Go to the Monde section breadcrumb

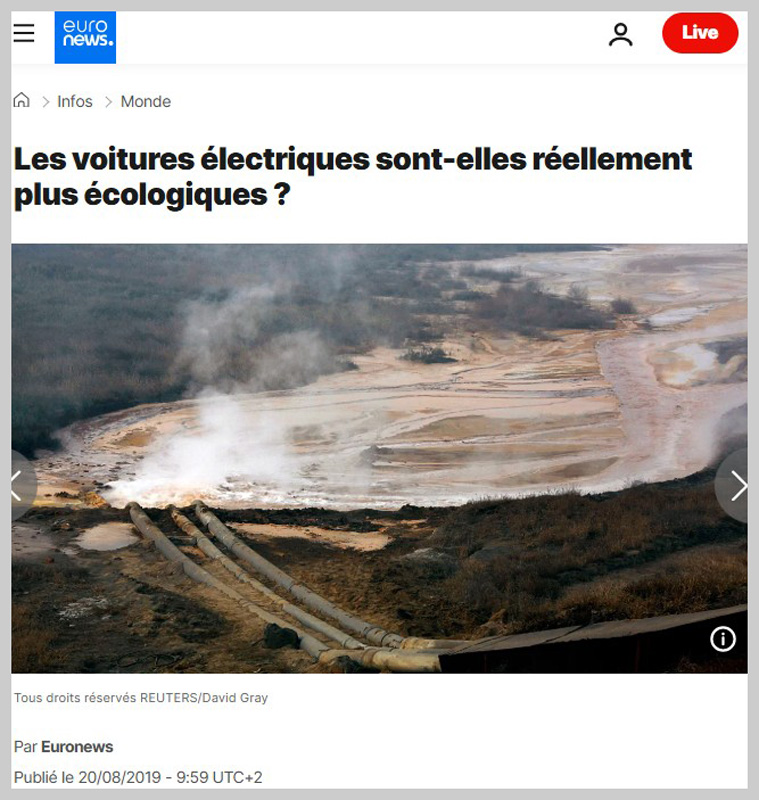point(146,101)
